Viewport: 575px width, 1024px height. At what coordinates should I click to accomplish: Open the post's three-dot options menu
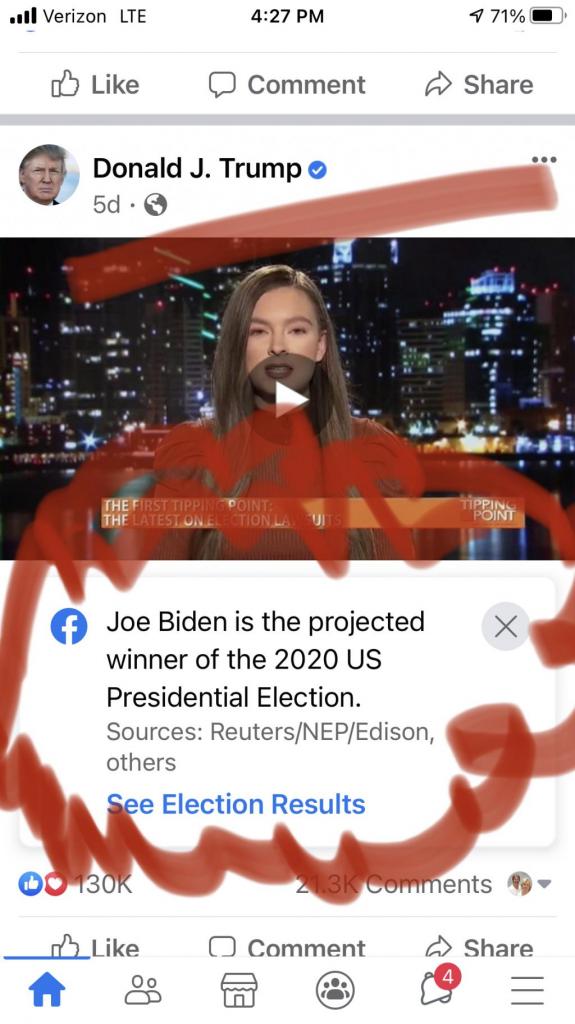coord(544,159)
